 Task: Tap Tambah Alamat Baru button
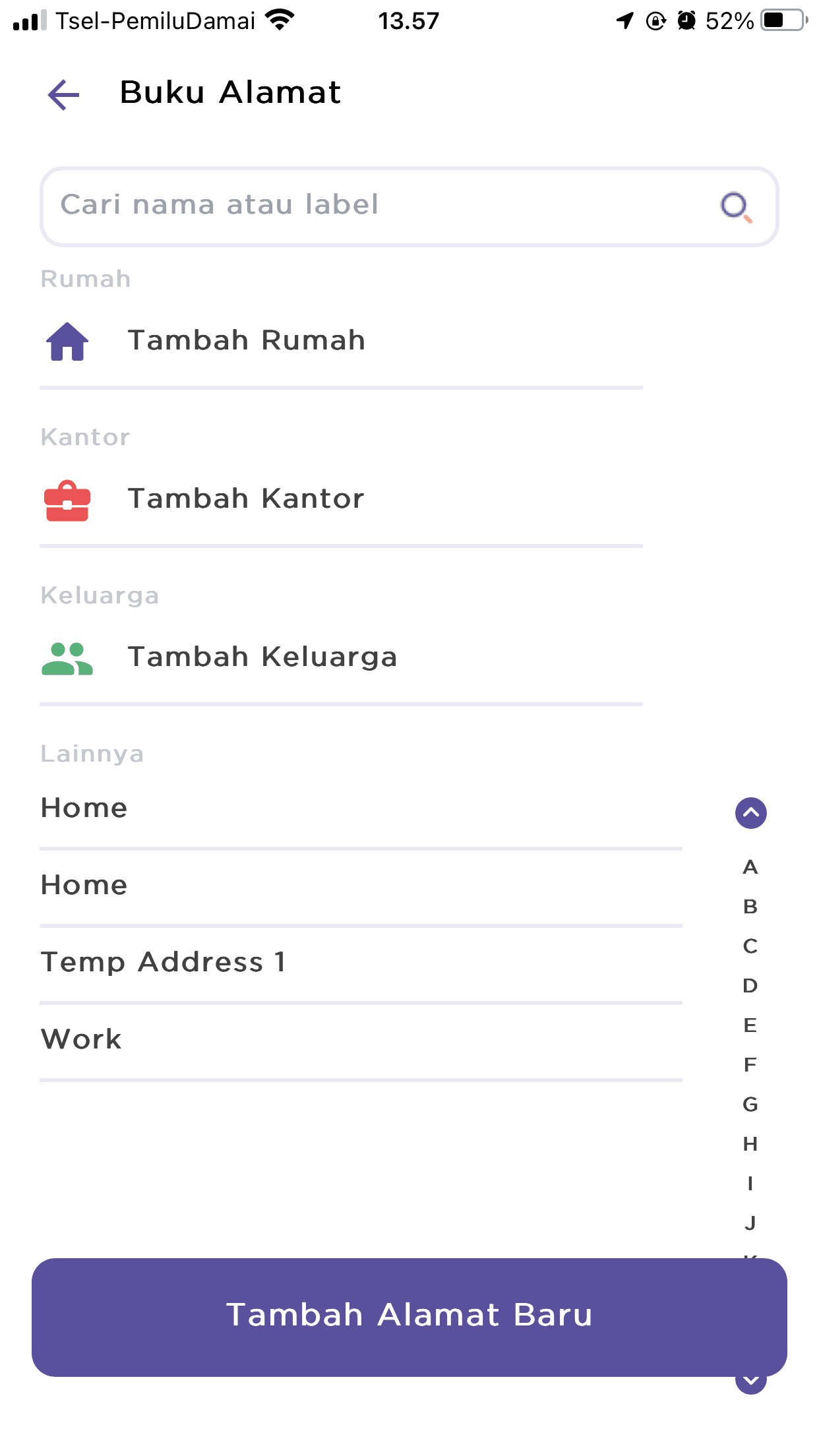[x=409, y=1316]
